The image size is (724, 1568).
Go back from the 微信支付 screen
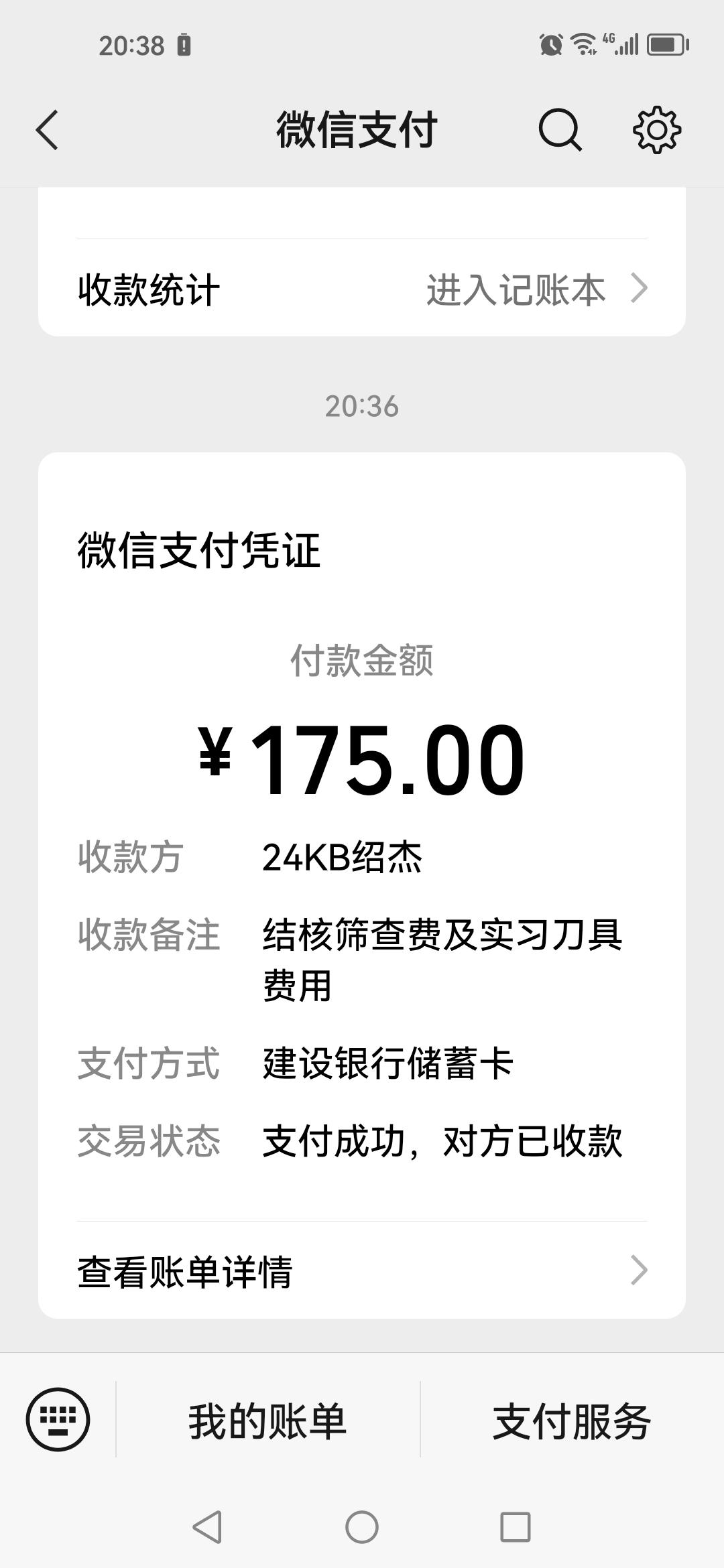pyautogui.click(x=47, y=130)
